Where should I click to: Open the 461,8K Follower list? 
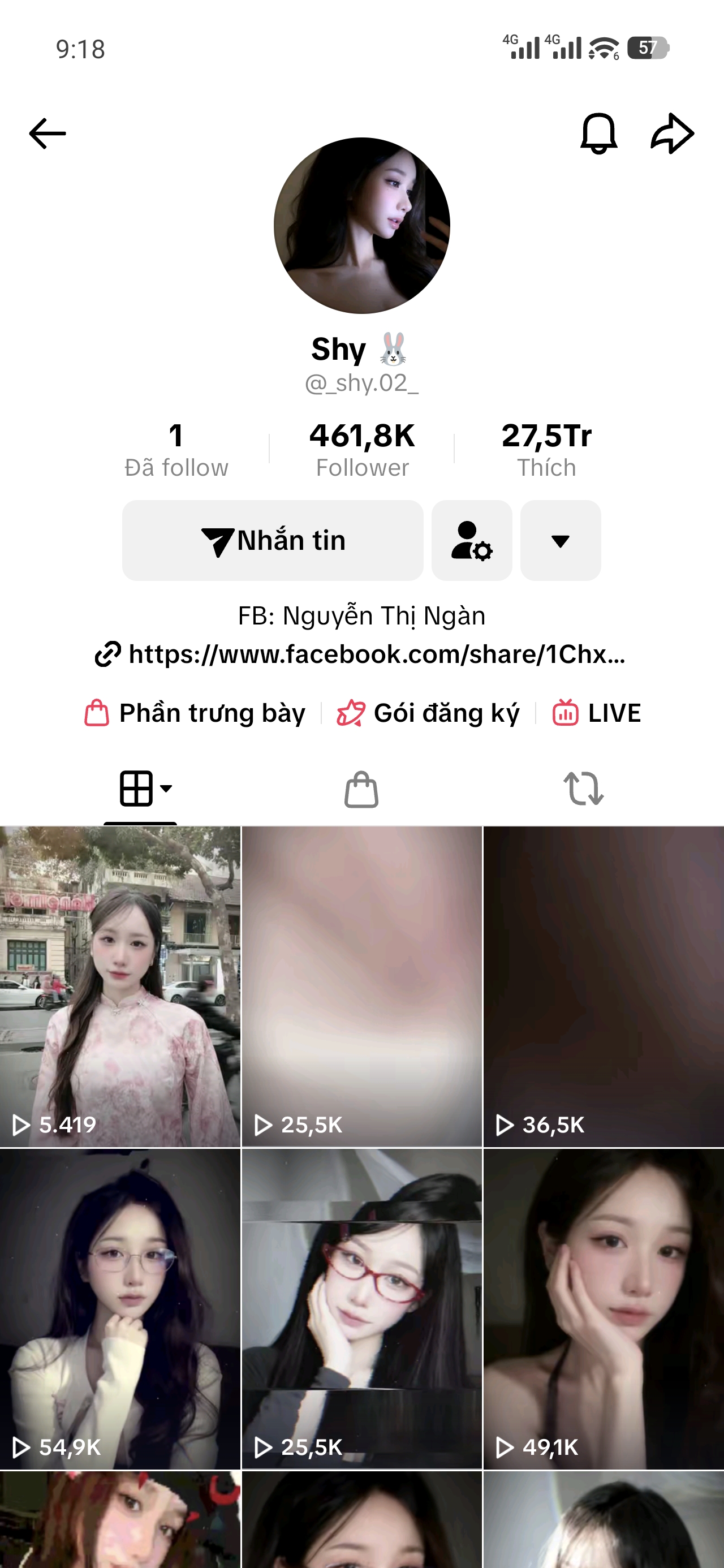pos(361,449)
